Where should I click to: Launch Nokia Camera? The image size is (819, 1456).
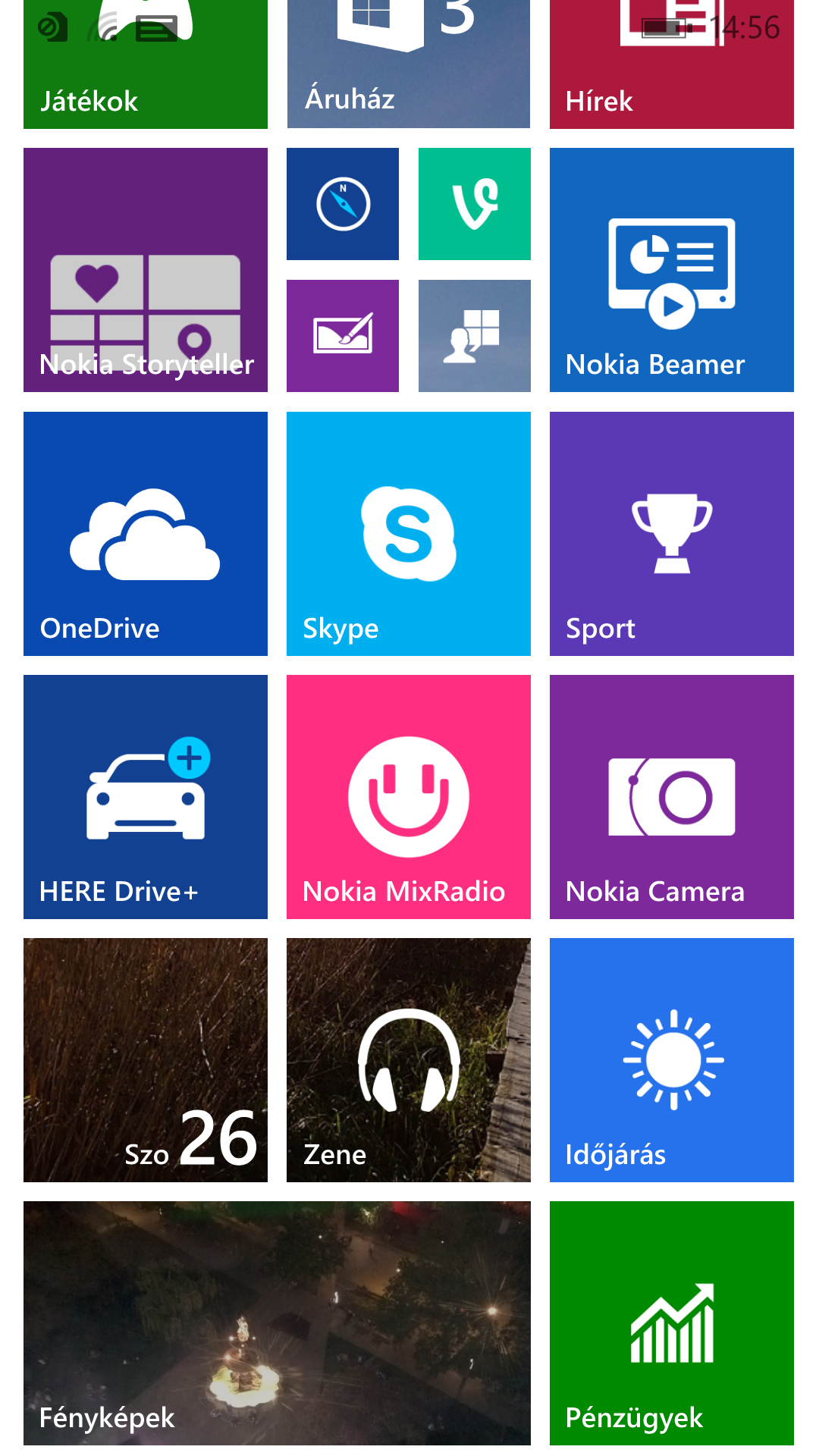click(671, 796)
